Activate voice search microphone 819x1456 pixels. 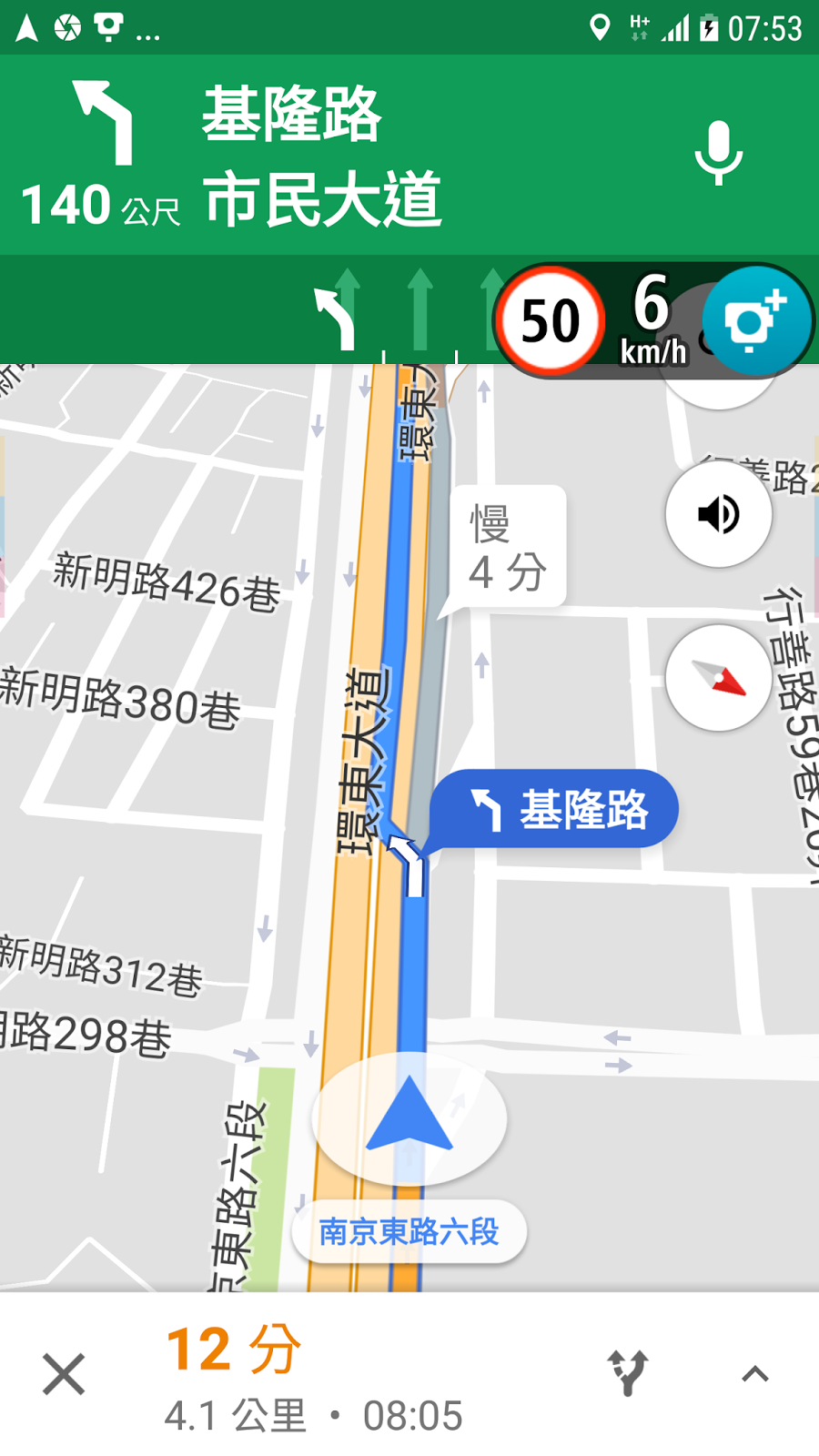pyautogui.click(x=719, y=153)
